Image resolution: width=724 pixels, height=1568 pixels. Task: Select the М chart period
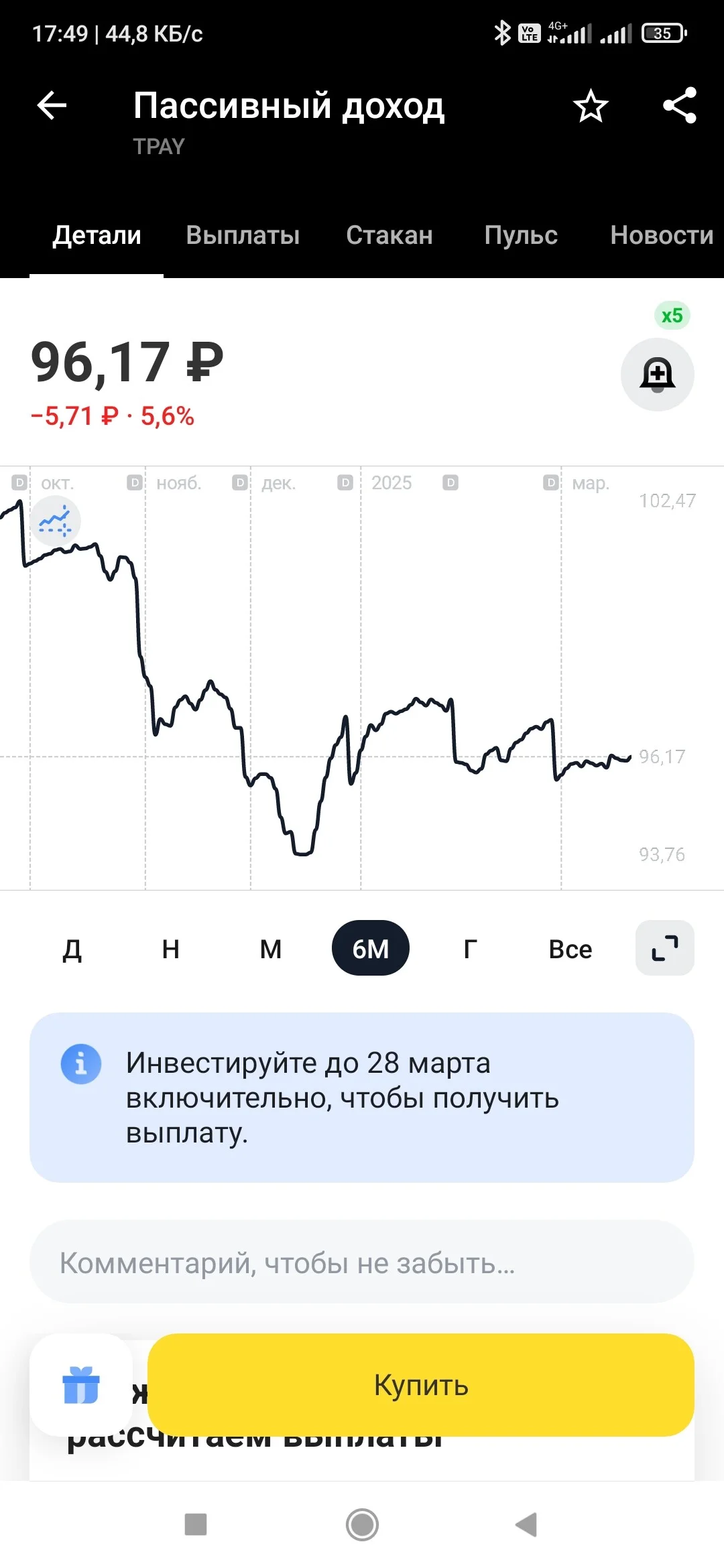click(271, 949)
